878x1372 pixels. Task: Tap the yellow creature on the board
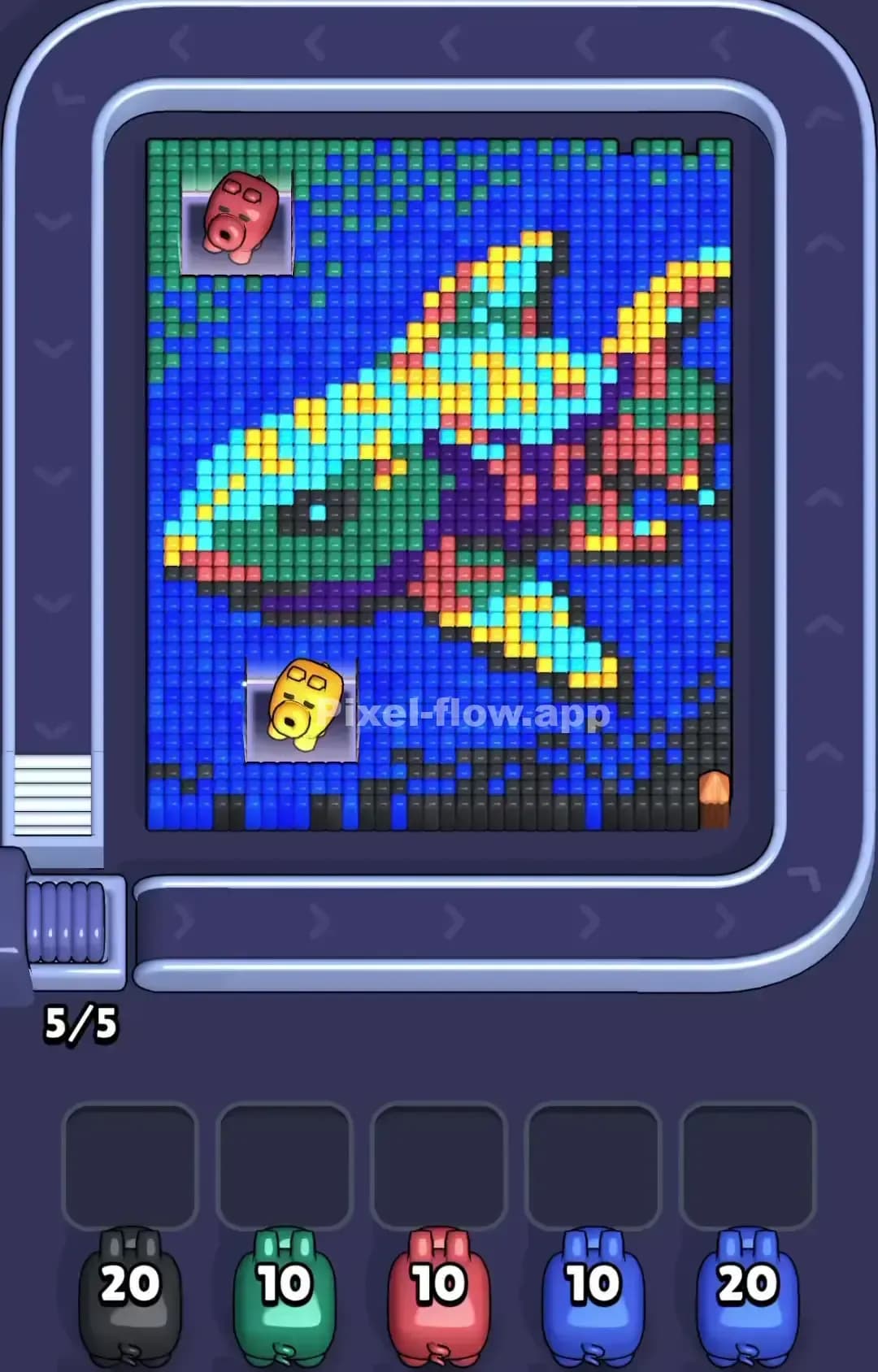click(x=305, y=706)
